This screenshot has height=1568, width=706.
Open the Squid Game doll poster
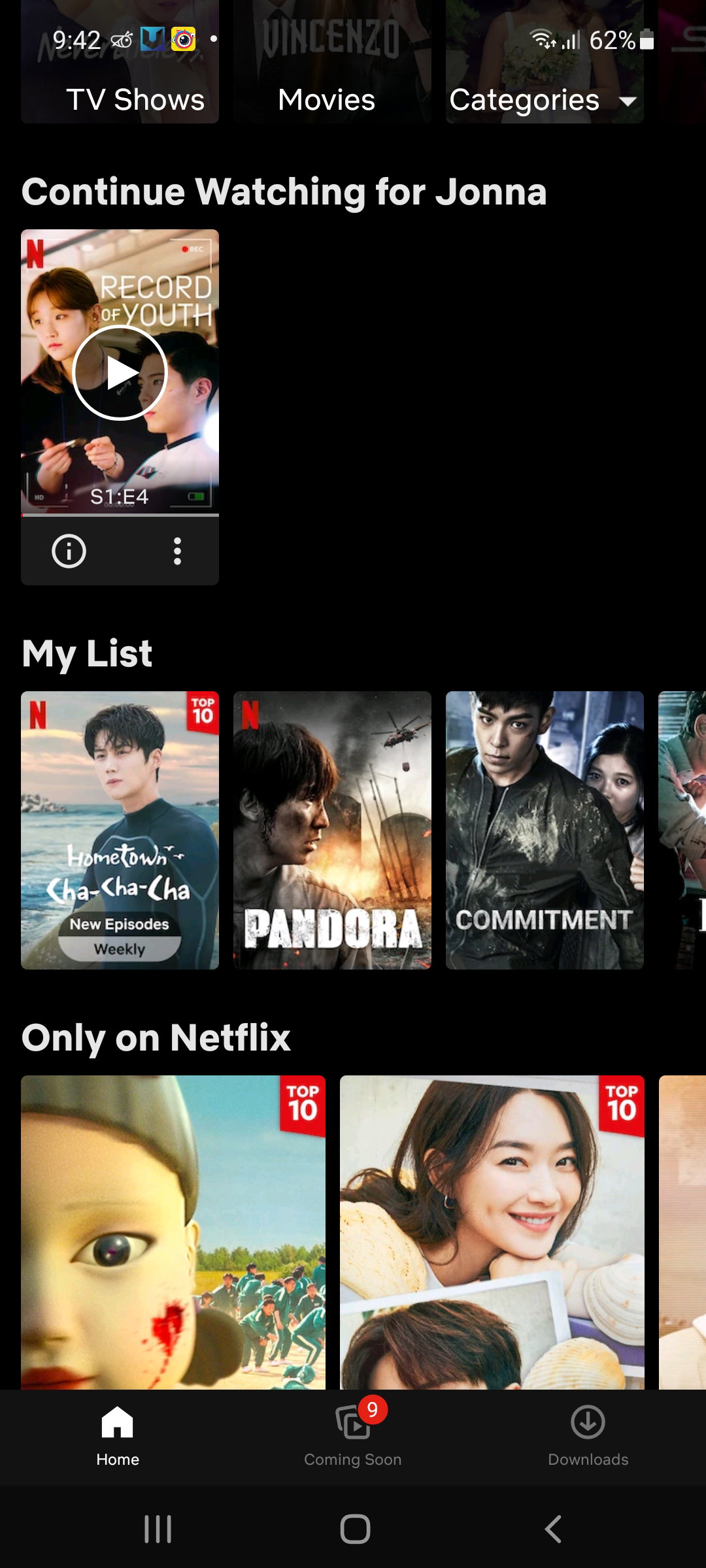173,1232
